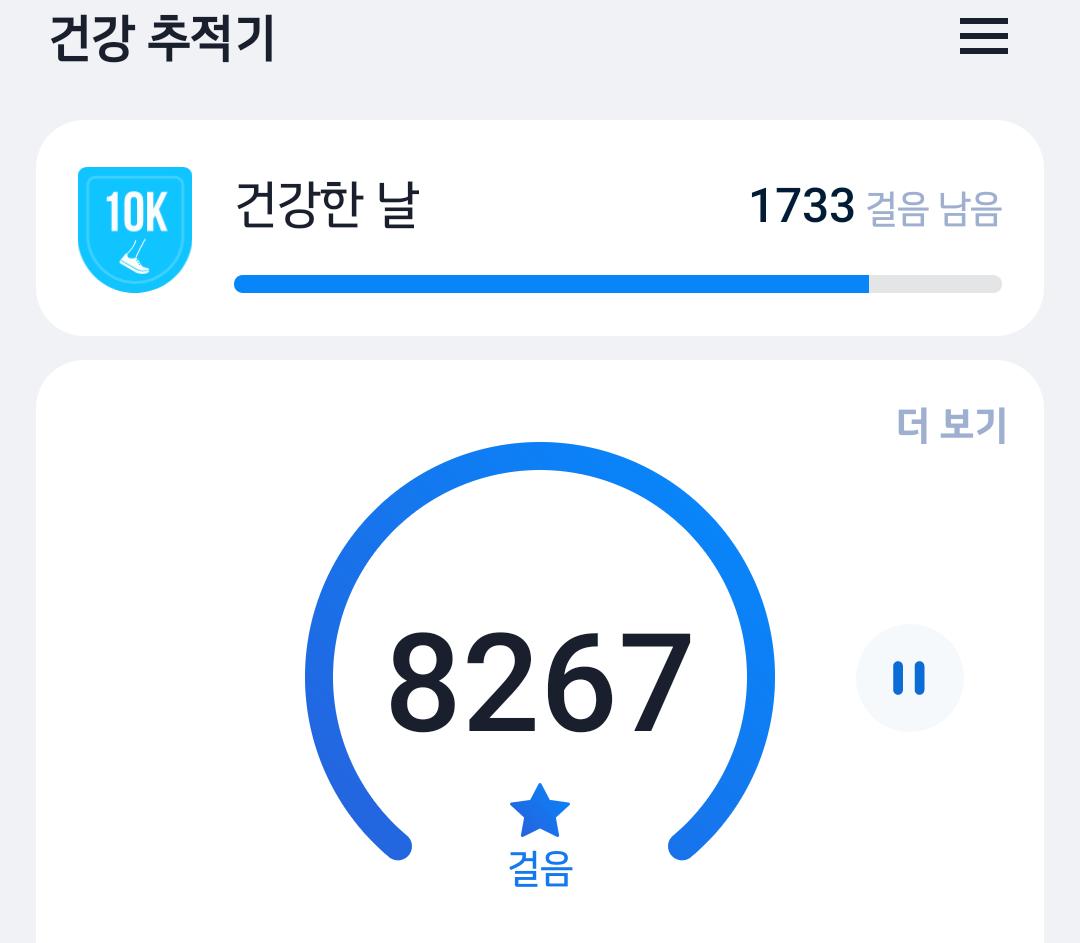
Task: Open the hamburger menu
Action: click(983, 38)
